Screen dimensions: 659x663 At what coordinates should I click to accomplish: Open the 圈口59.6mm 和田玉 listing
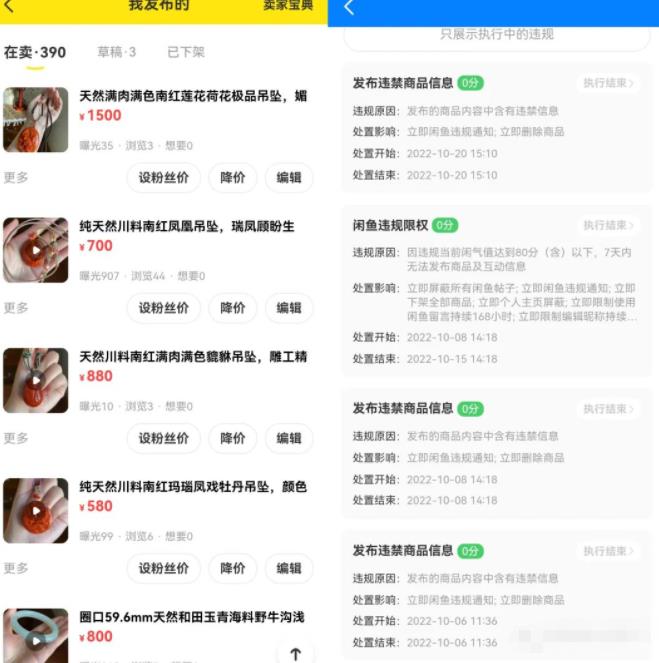pos(192,617)
